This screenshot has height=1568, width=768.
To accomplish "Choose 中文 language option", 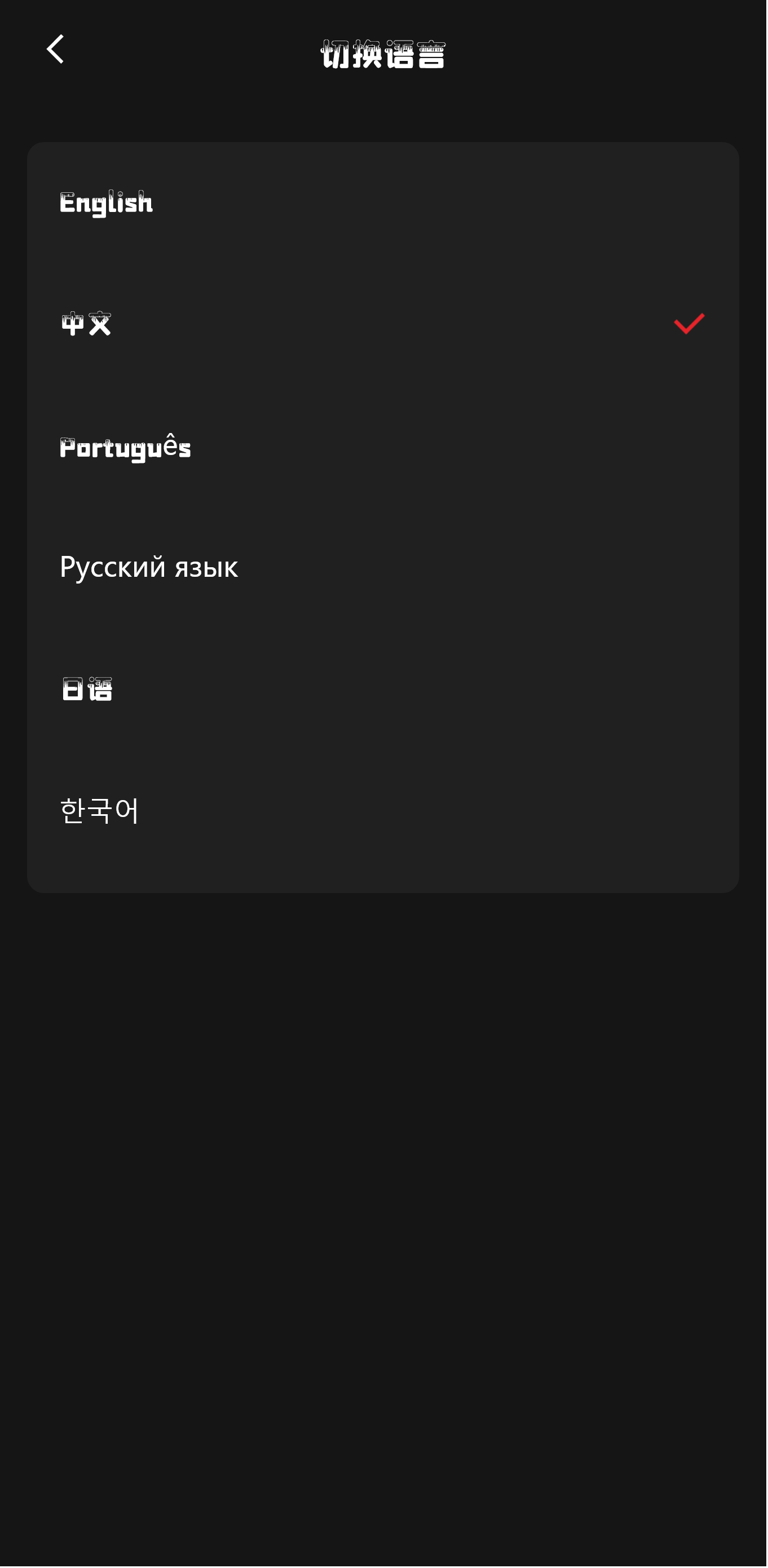I will [x=86, y=324].
